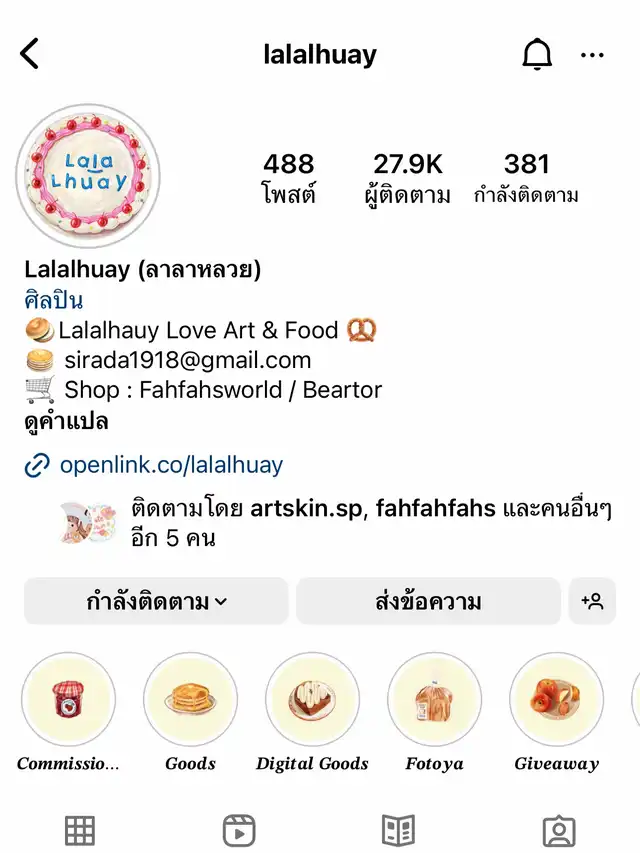The image size is (640, 853).
Task: Open the Giveaway story highlight
Action: coord(556,700)
